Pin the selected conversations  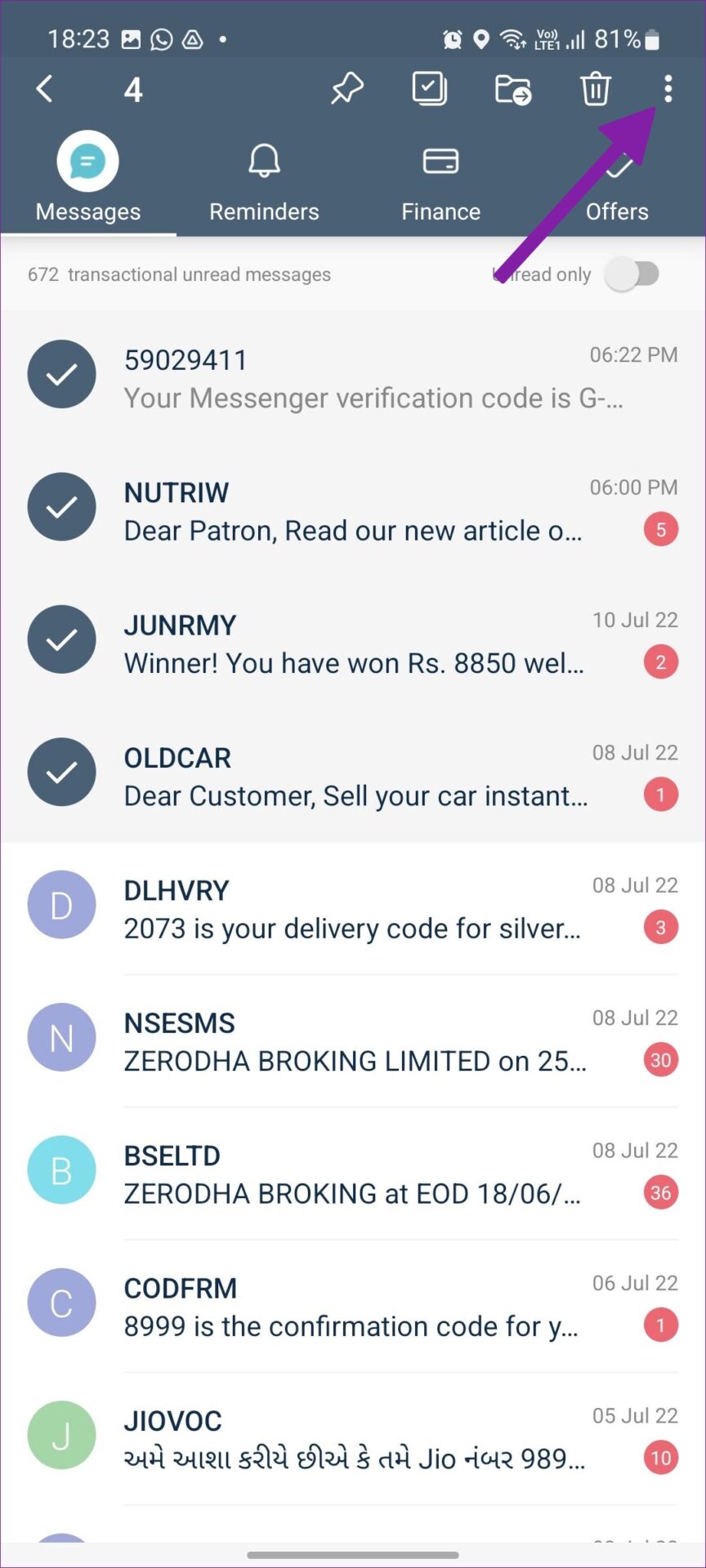coord(347,89)
